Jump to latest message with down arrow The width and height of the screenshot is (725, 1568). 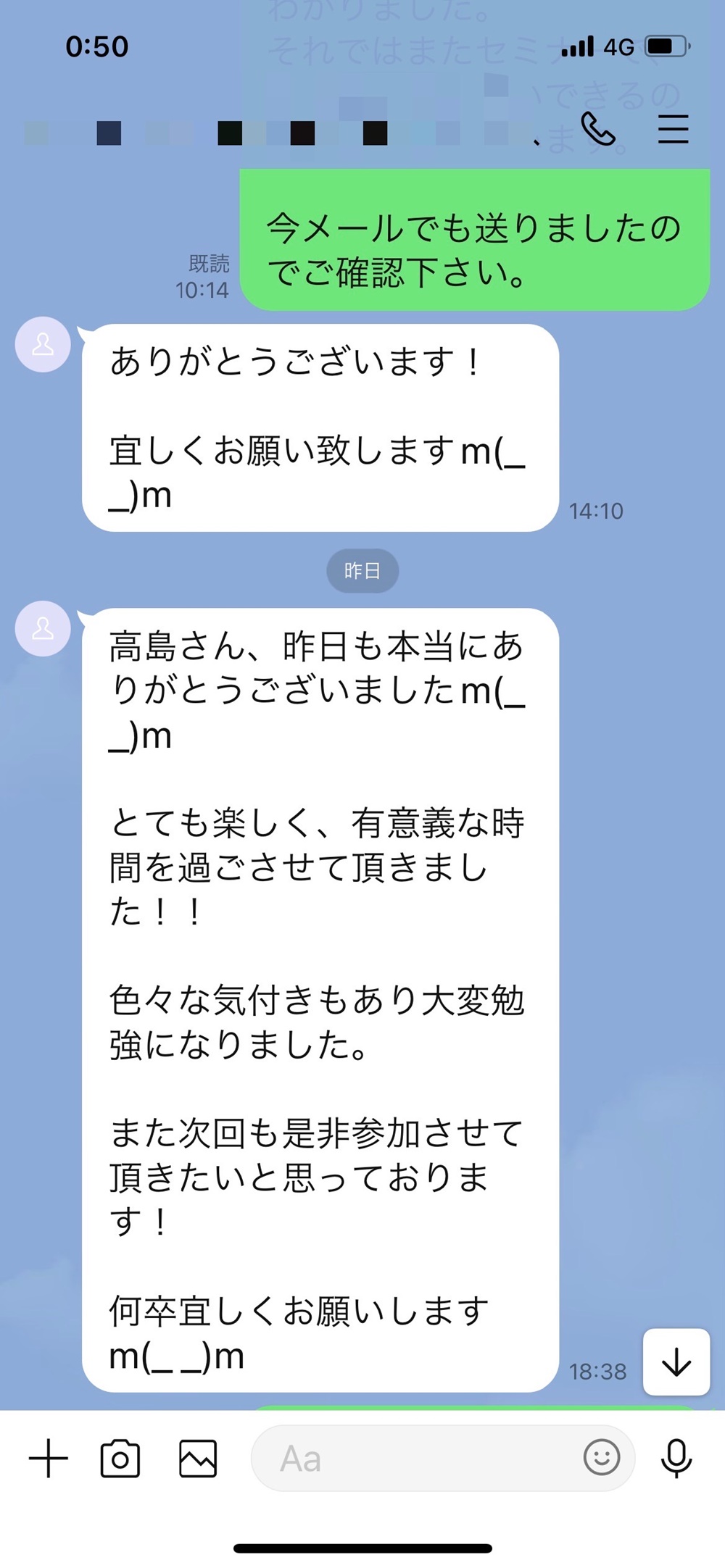(x=676, y=1363)
